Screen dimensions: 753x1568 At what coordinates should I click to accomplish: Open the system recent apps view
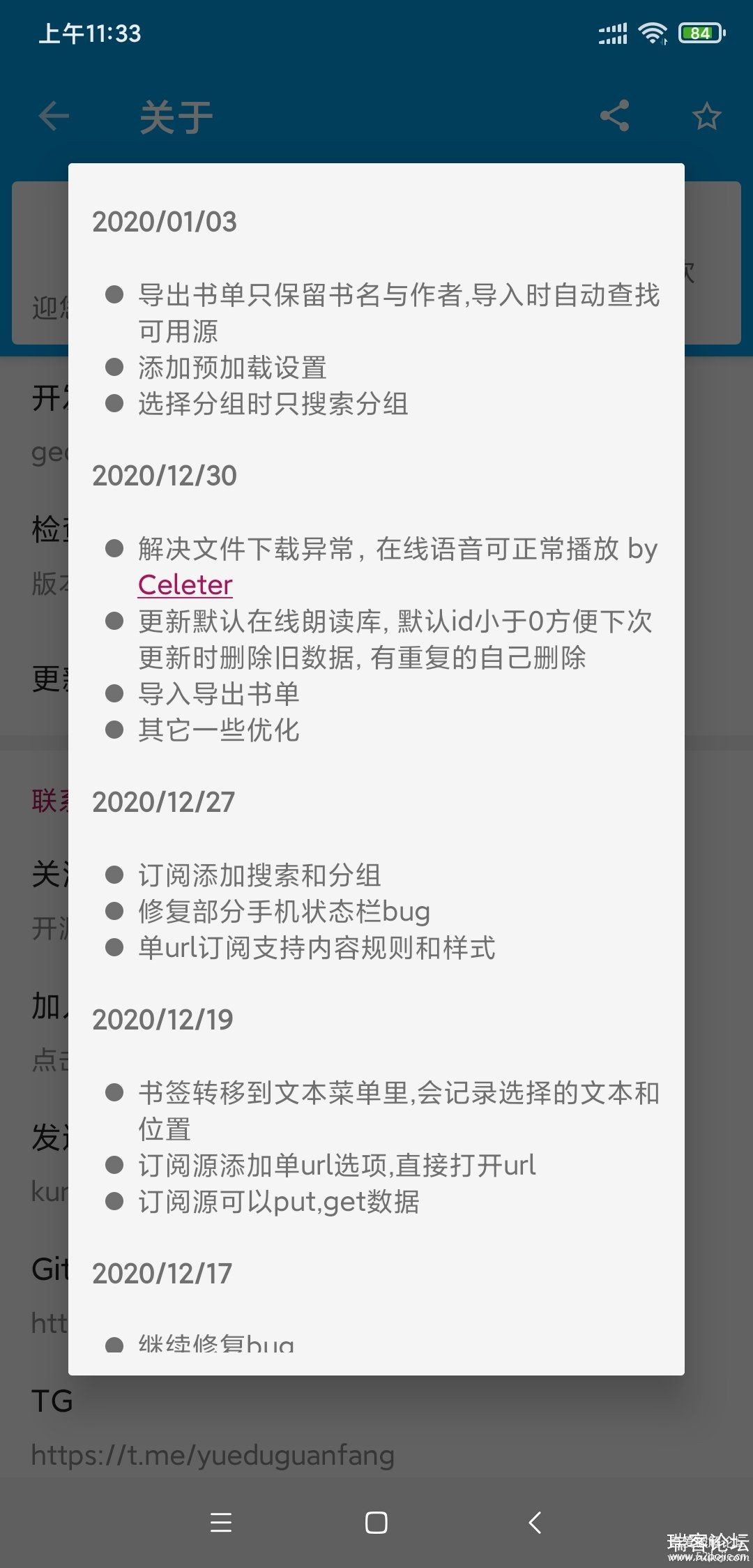[x=220, y=1522]
